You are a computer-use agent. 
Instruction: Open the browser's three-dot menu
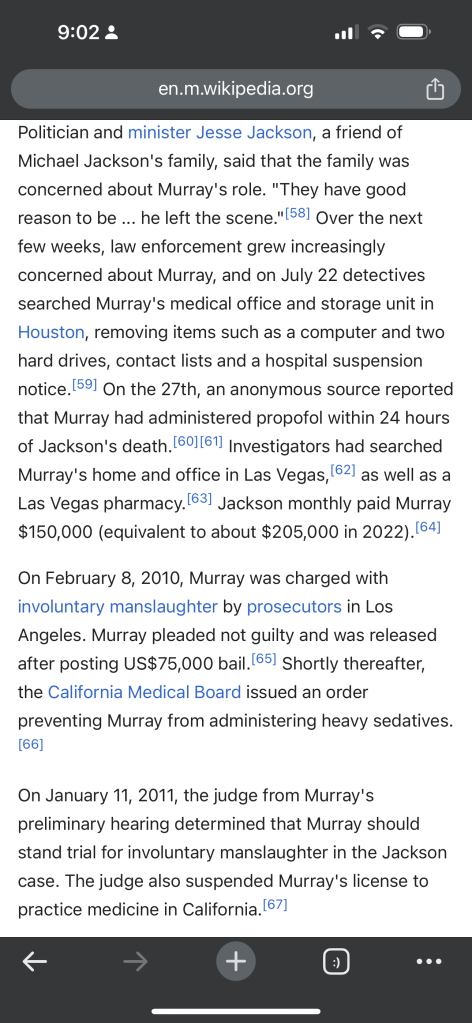coord(429,961)
